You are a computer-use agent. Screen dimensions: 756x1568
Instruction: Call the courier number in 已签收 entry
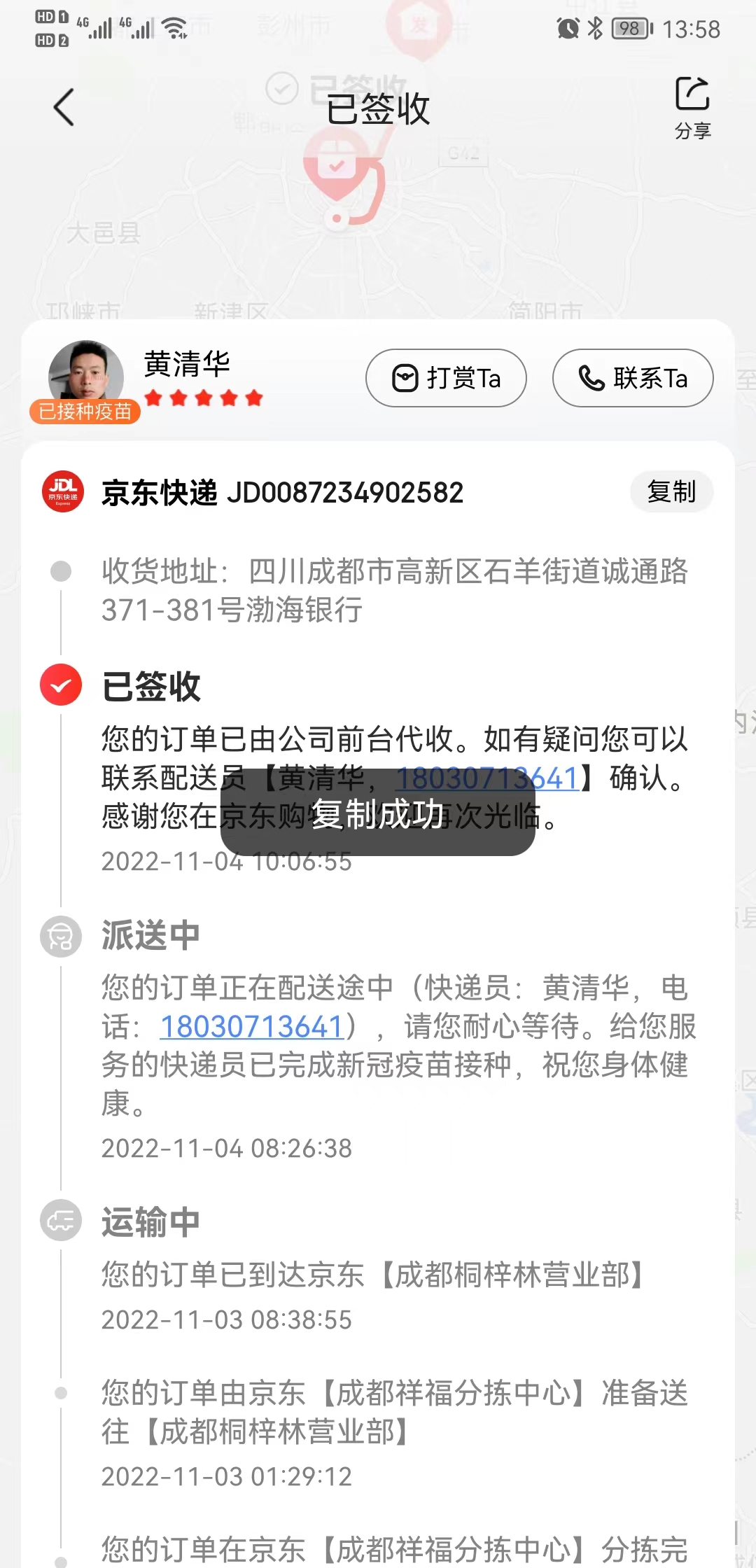coord(487,778)
